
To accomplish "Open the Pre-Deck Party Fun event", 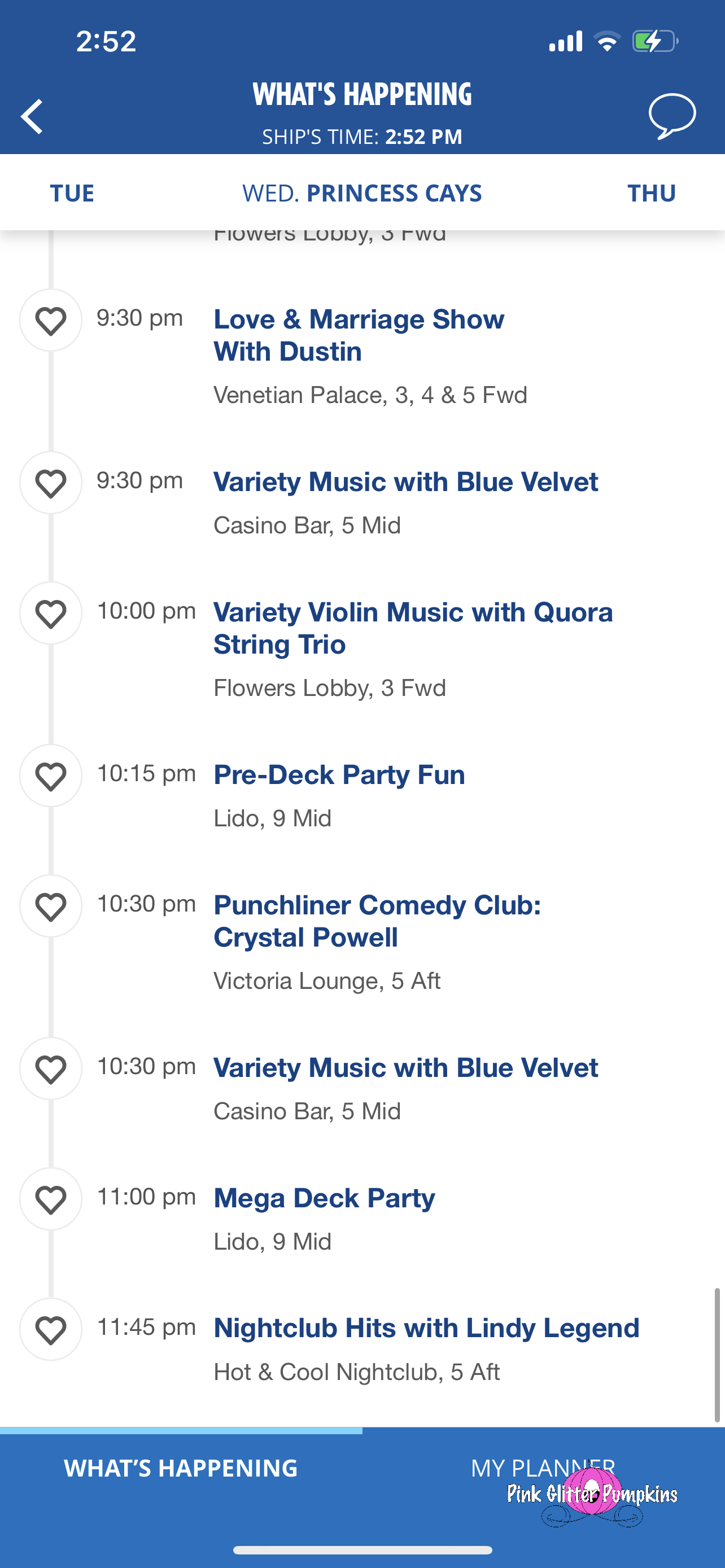I will 339,775.
